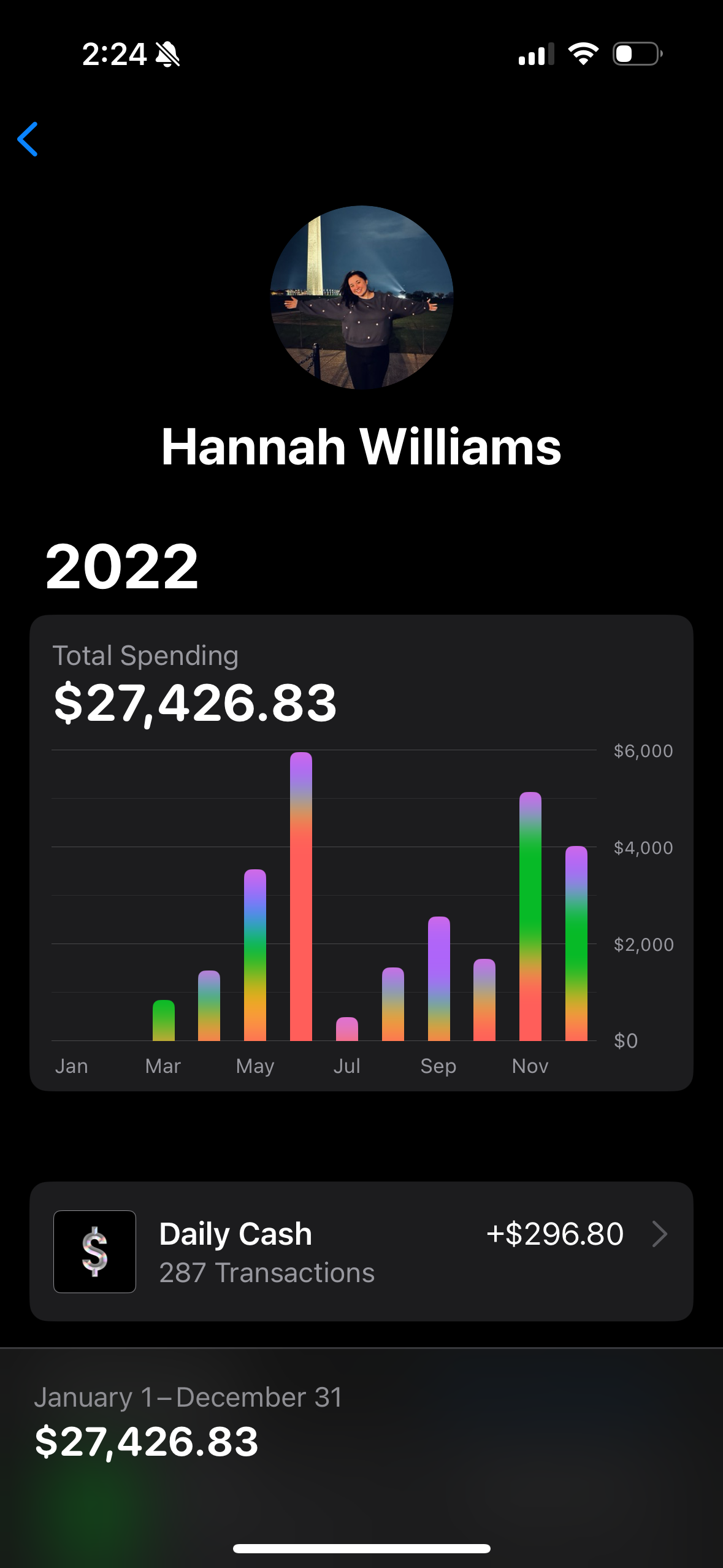The width and height of the screenshot is (723, 1568).
Task: Tap the chevron next to +$296.80
Action: point(661,1234)
